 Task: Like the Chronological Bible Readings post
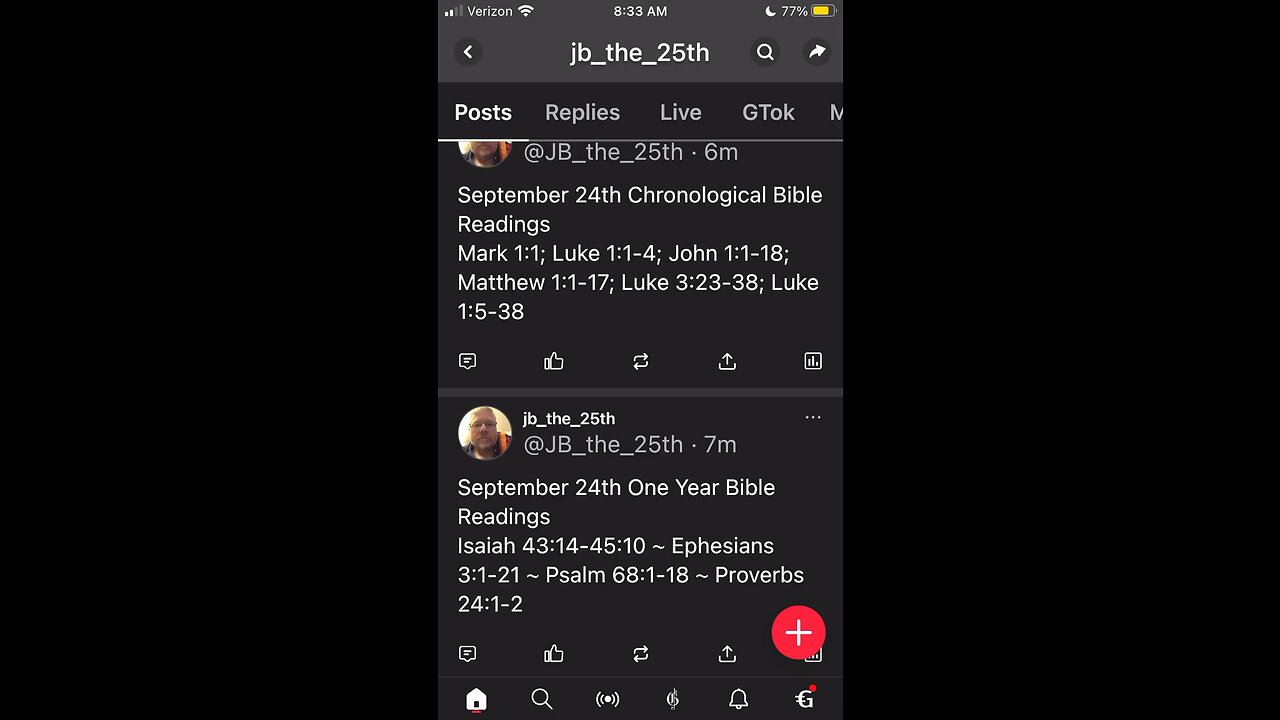pos(554,361)
